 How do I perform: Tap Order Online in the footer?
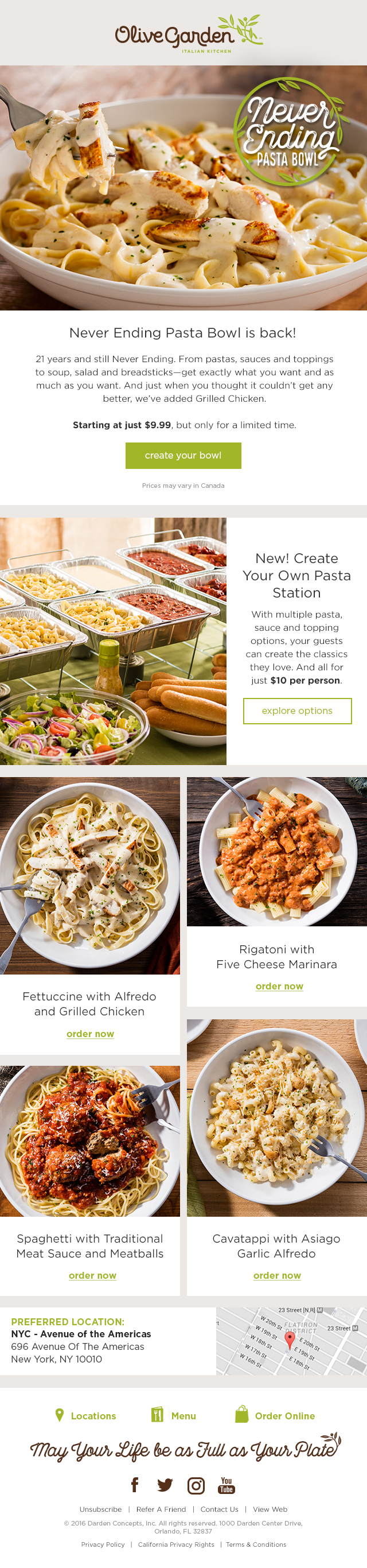tap(276, 1416)
